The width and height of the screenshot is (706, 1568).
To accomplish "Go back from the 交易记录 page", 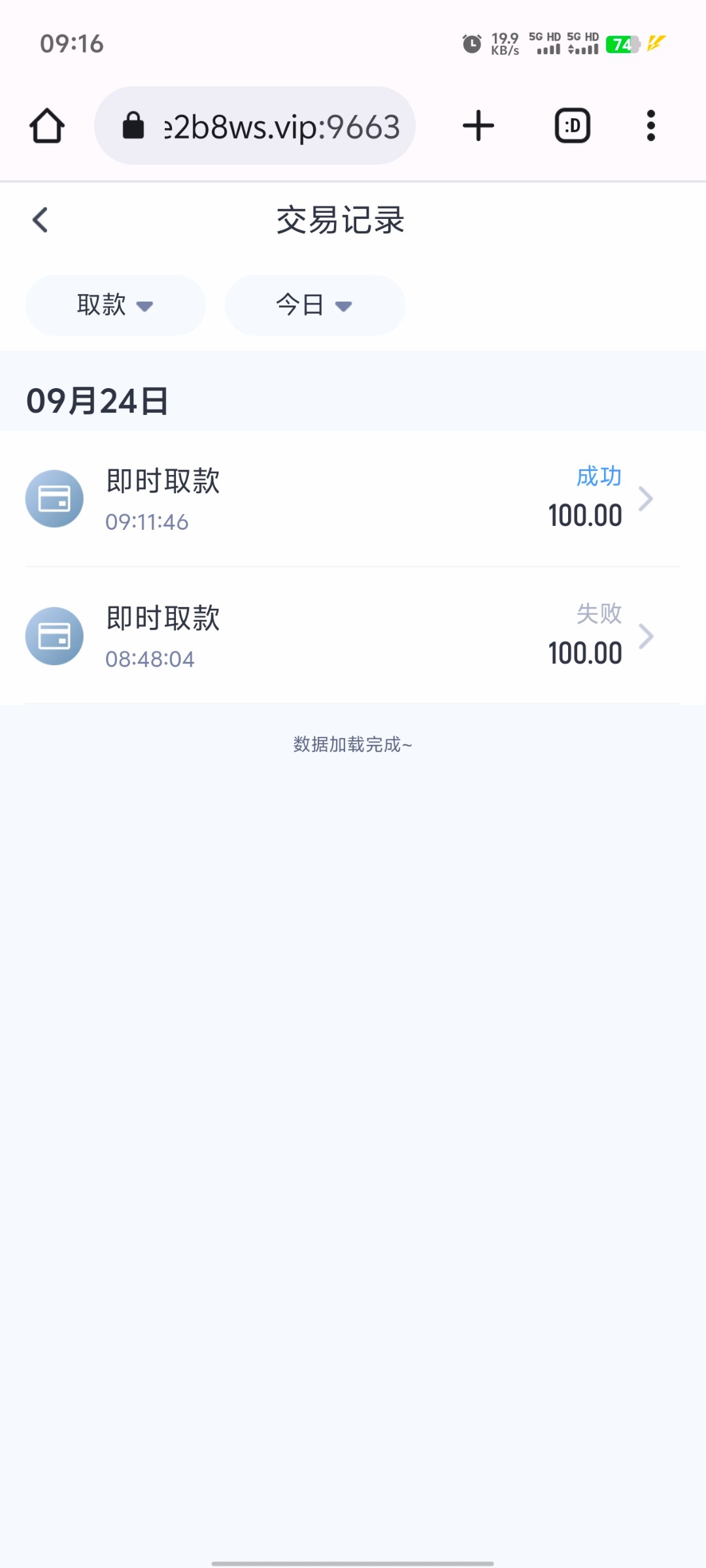I will pyautogui.click(x=41, y=220).
